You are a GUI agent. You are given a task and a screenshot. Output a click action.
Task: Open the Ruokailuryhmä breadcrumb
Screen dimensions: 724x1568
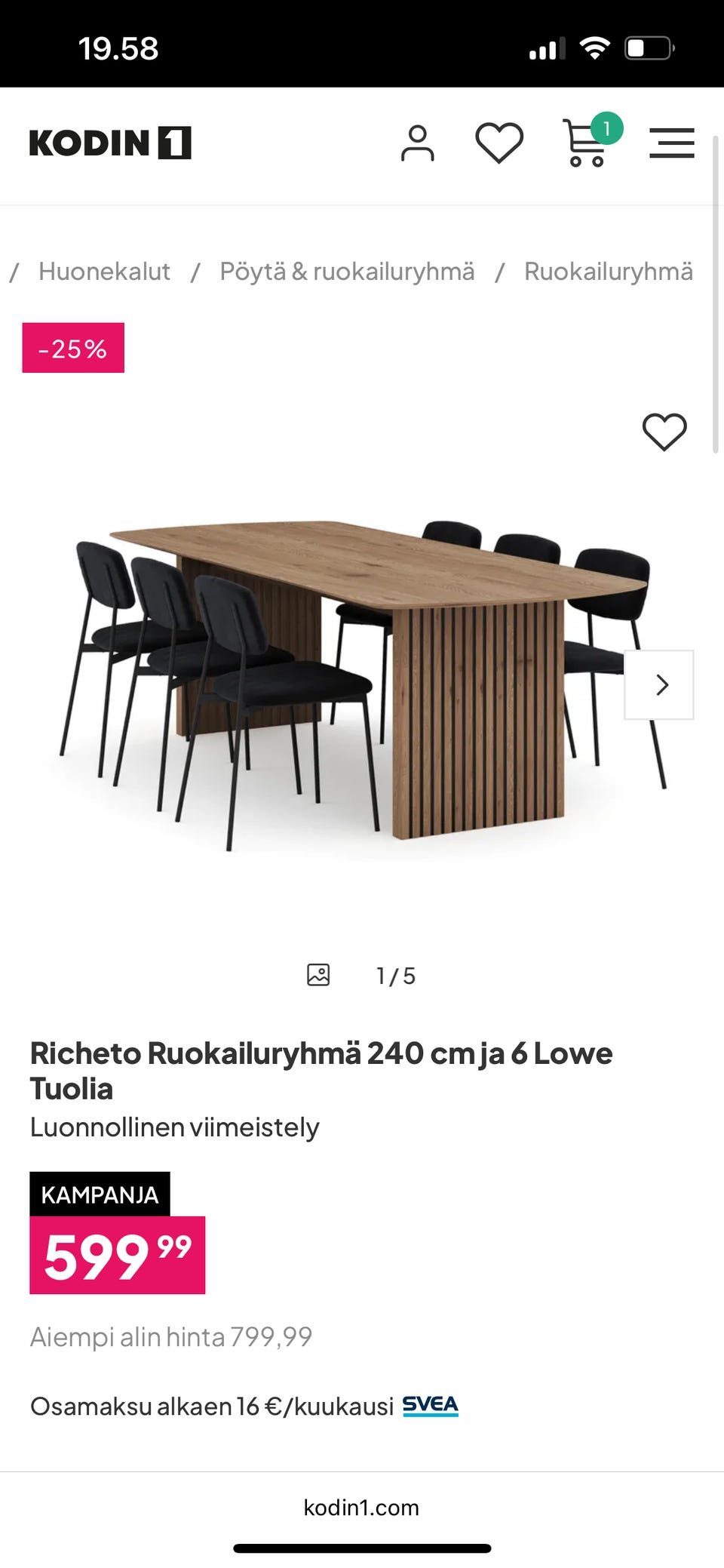pyautogui.click(x=608, y=272)
